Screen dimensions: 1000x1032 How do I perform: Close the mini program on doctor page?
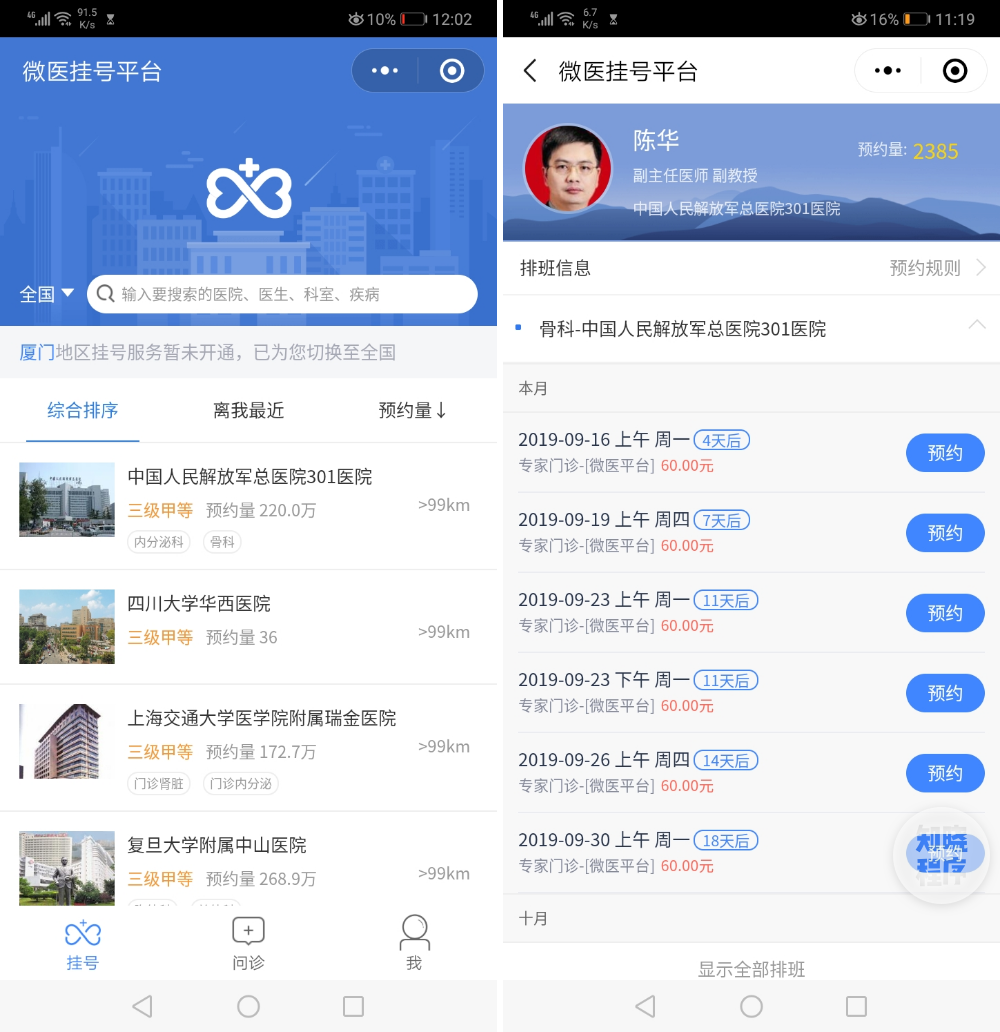coord(955,71)
